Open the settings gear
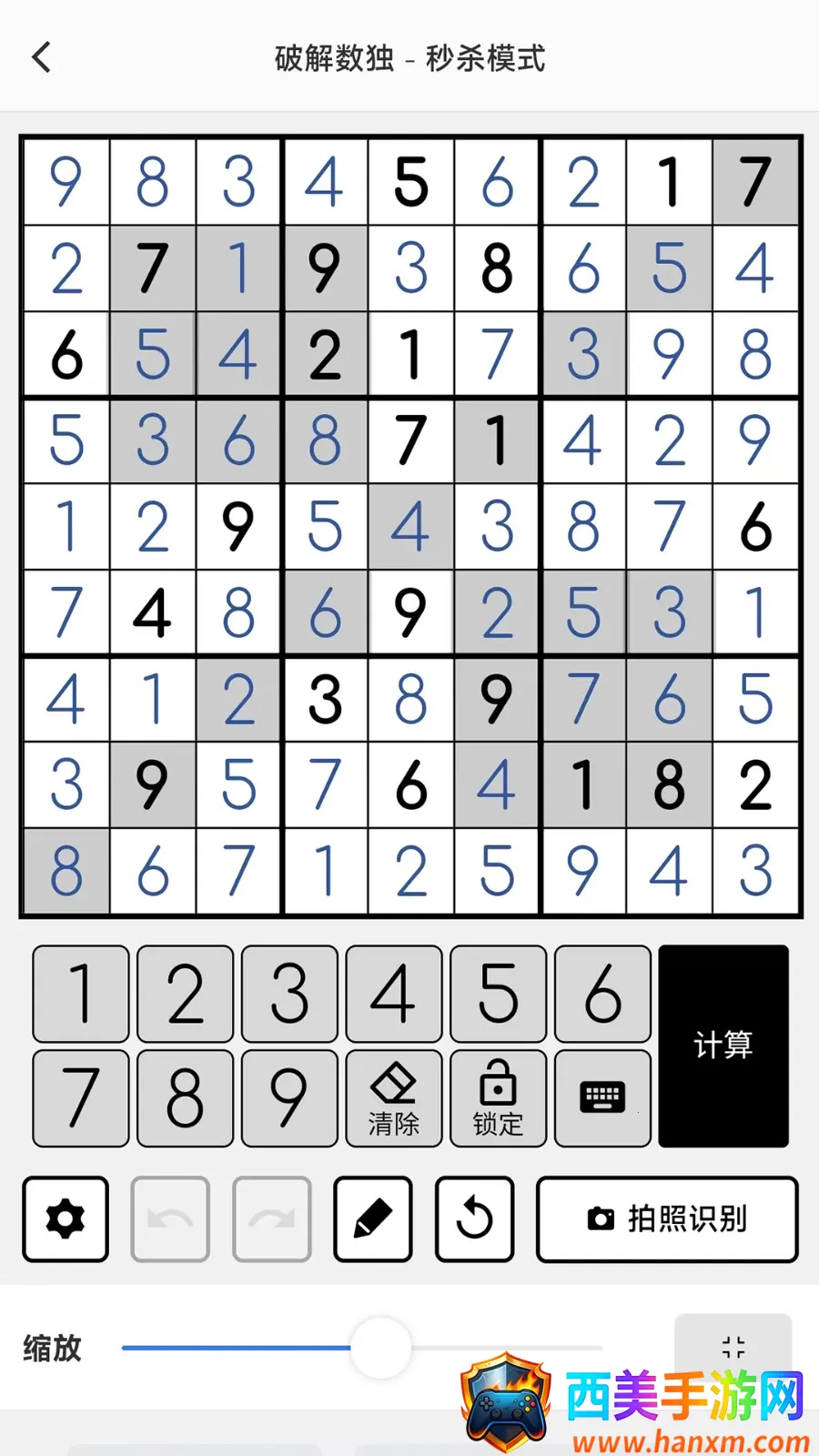Viewport: 819px width, 1456px height. [x=66, y=1219]
